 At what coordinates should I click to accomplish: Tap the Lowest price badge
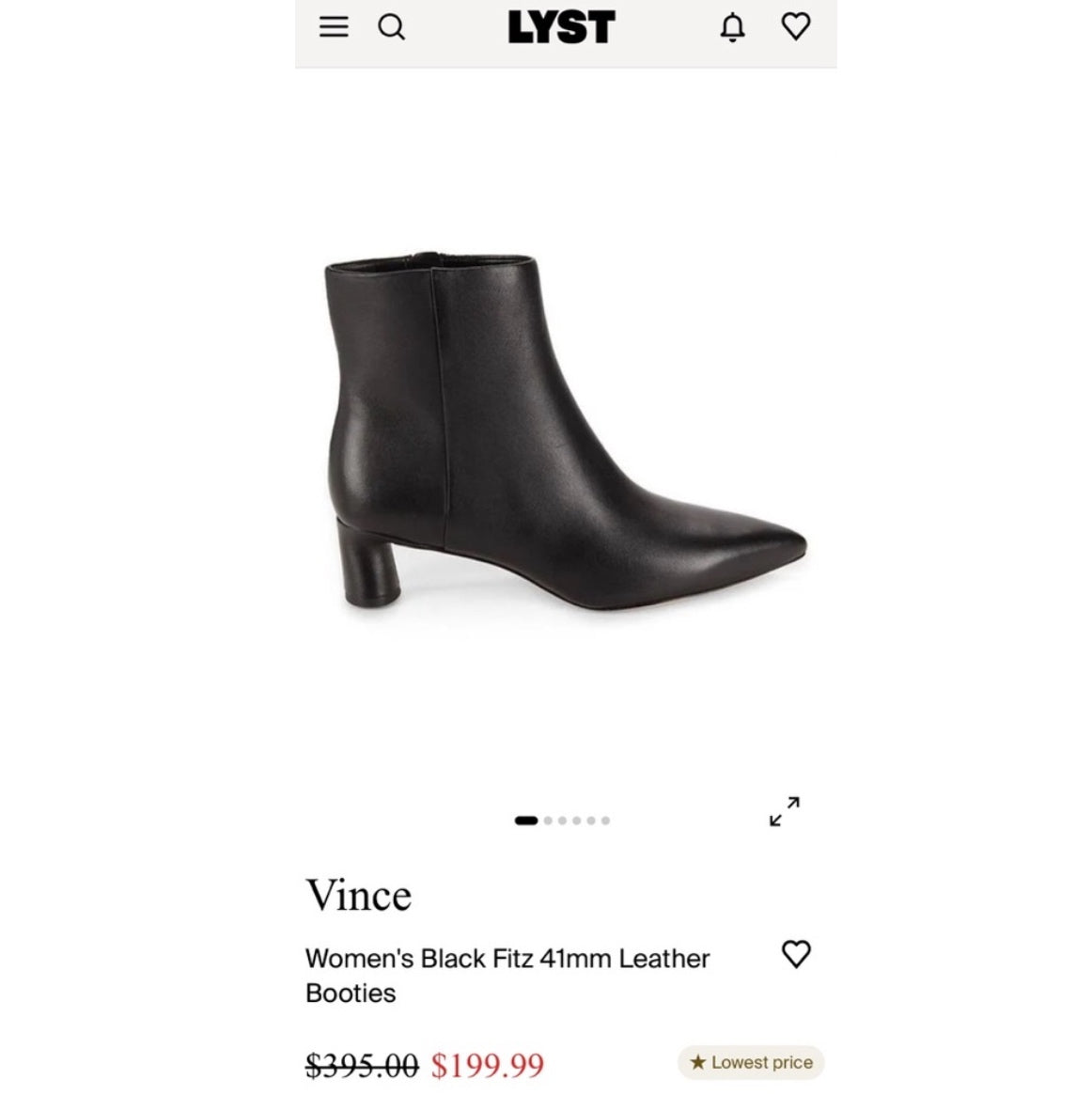[750, 1063]
